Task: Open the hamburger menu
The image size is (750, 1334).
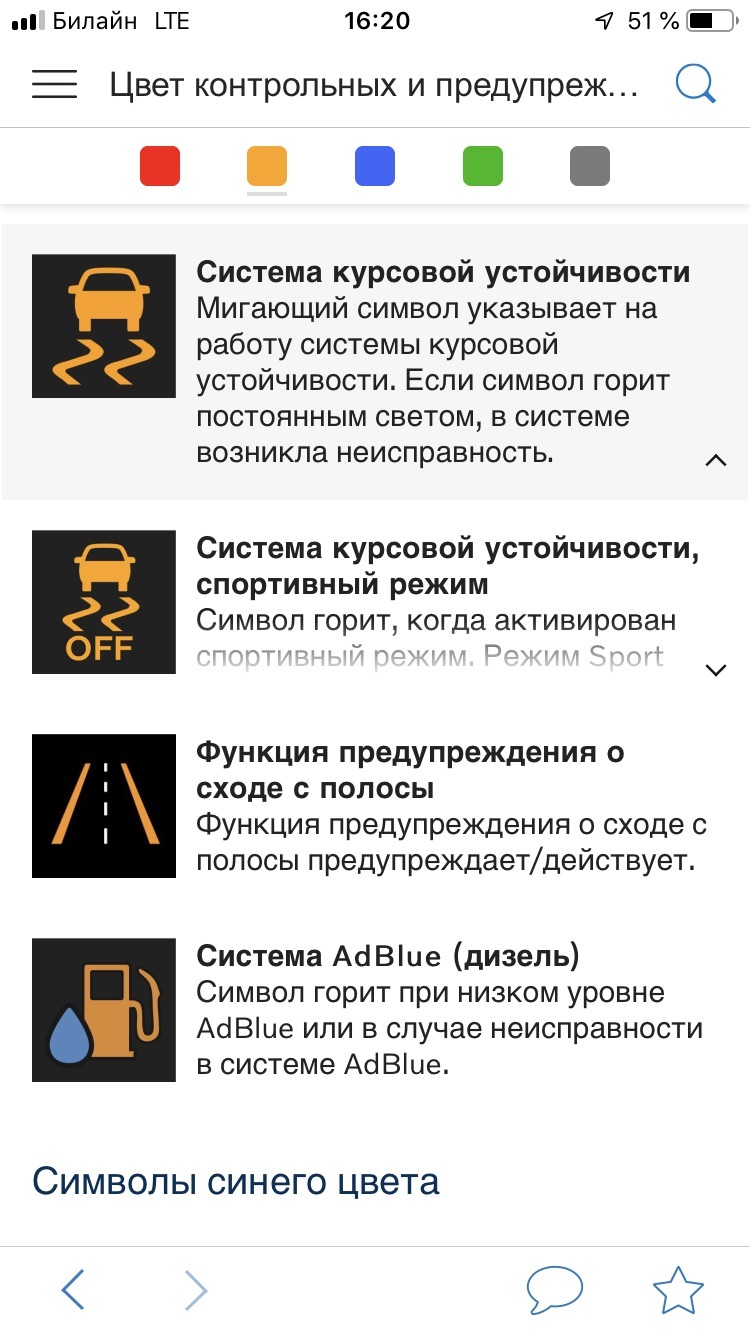Action: (x=54, y=84)
